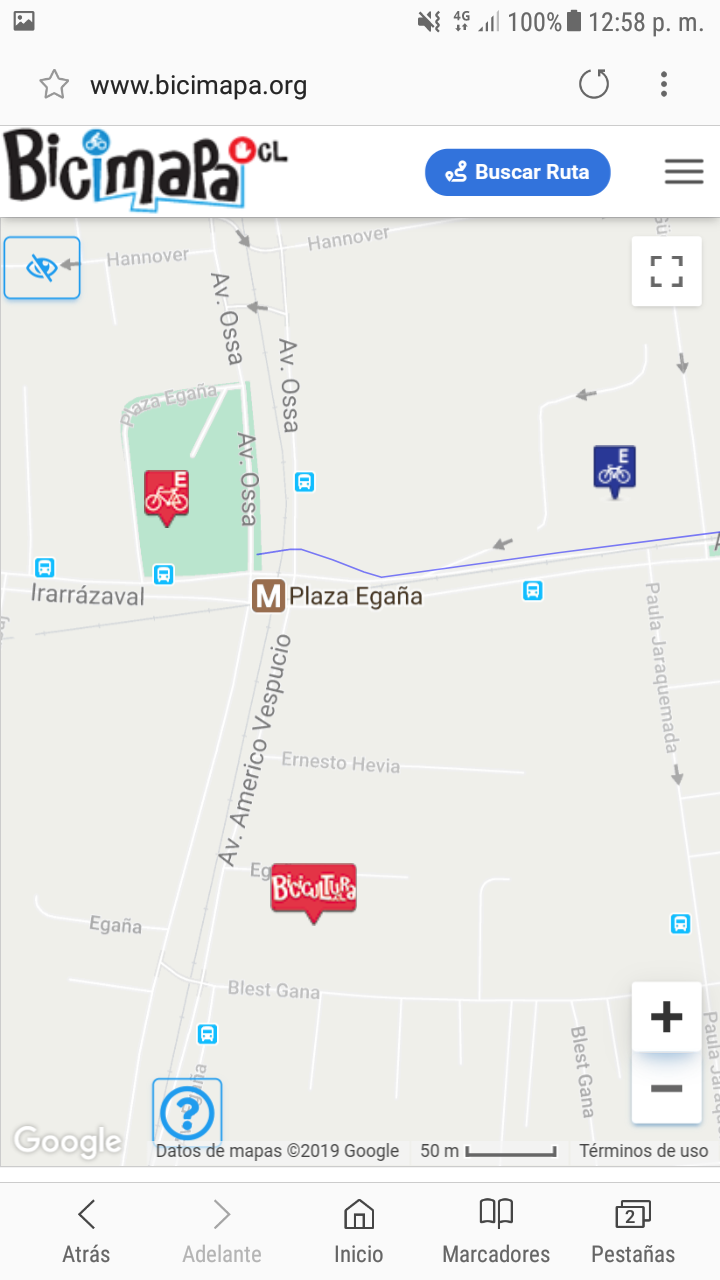Select the red bike parking marker

[x=167, y=494]
